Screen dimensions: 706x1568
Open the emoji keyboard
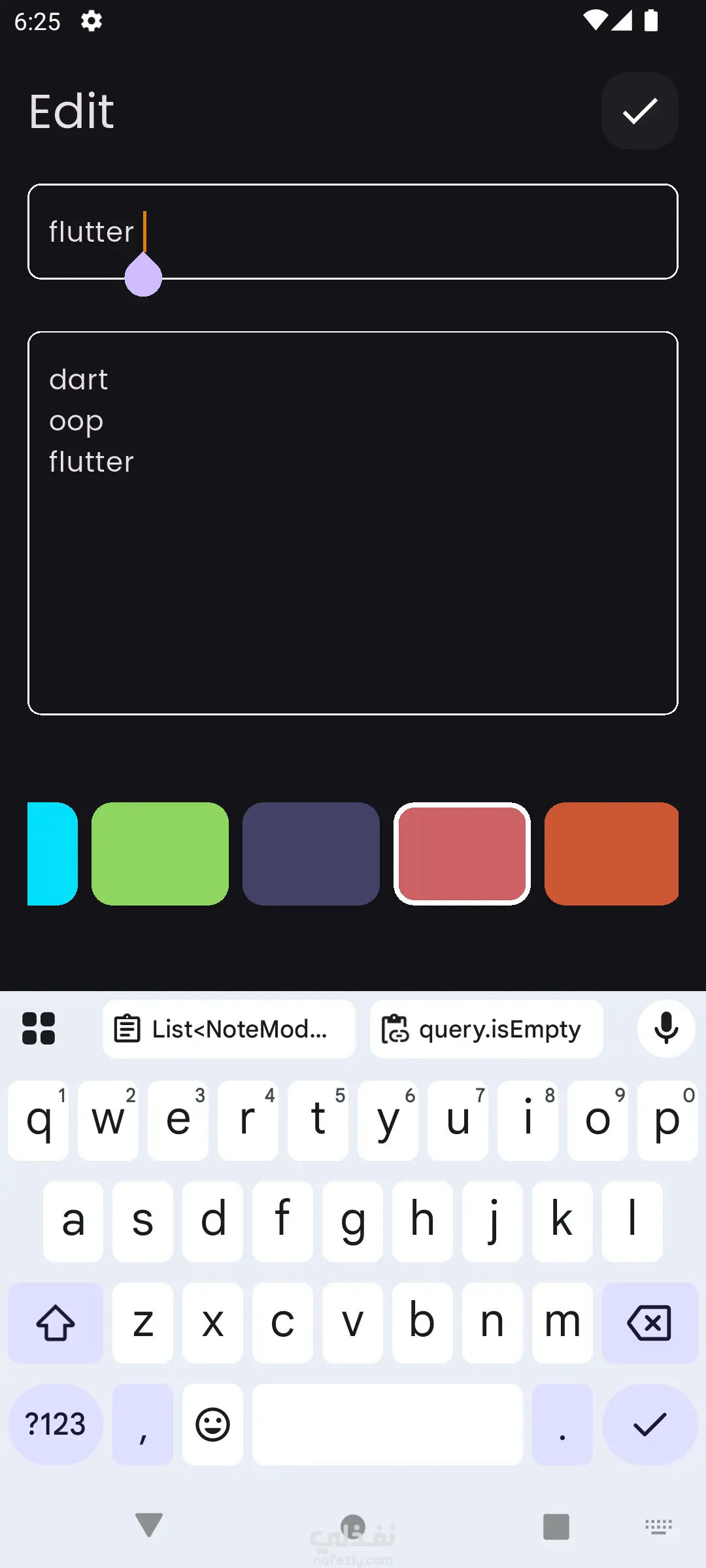coord(212,1424)
